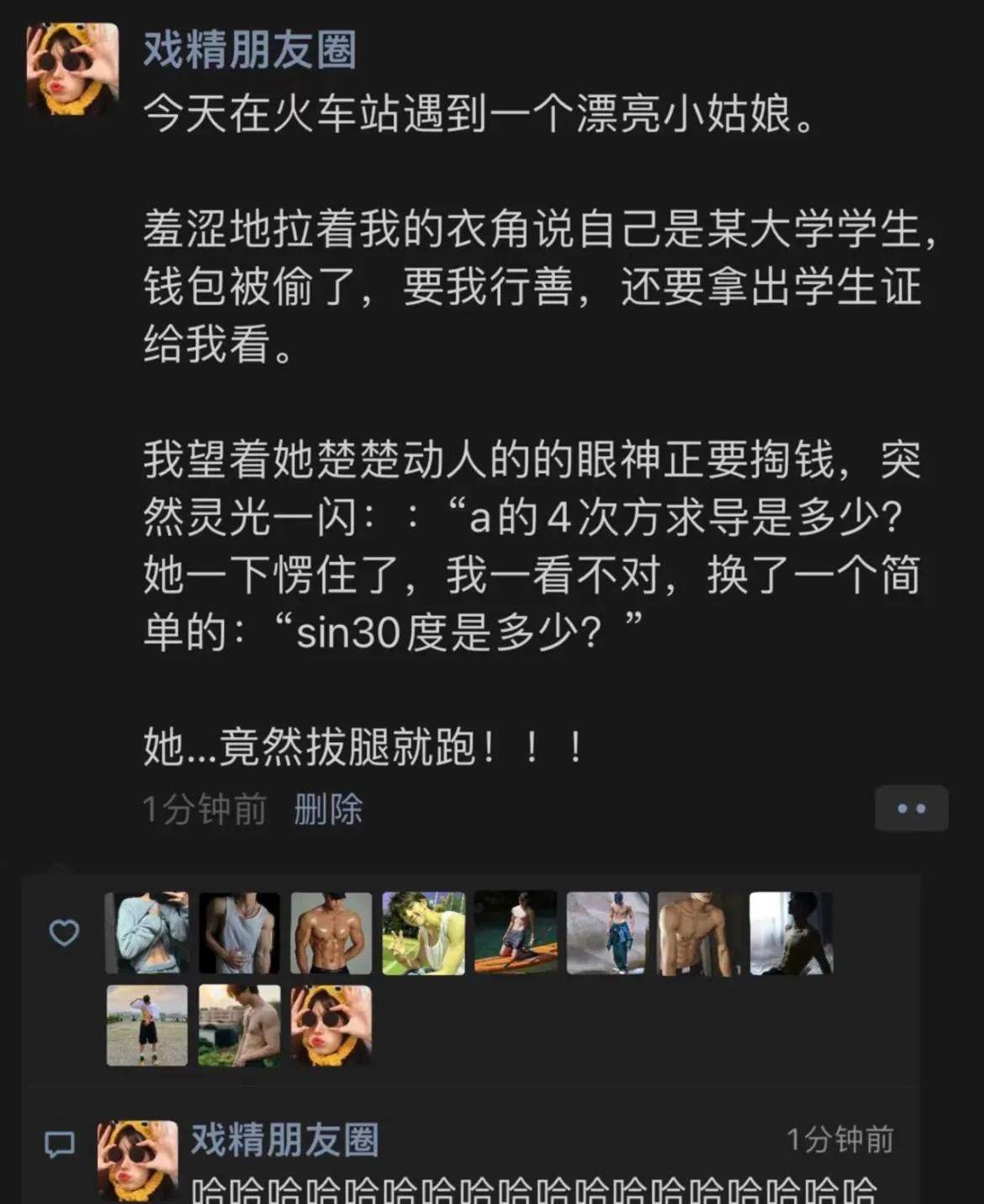
Task: Open the commenter name 戏精朋友圈 above the 哈哈 comment
Action: point(284,1140)
